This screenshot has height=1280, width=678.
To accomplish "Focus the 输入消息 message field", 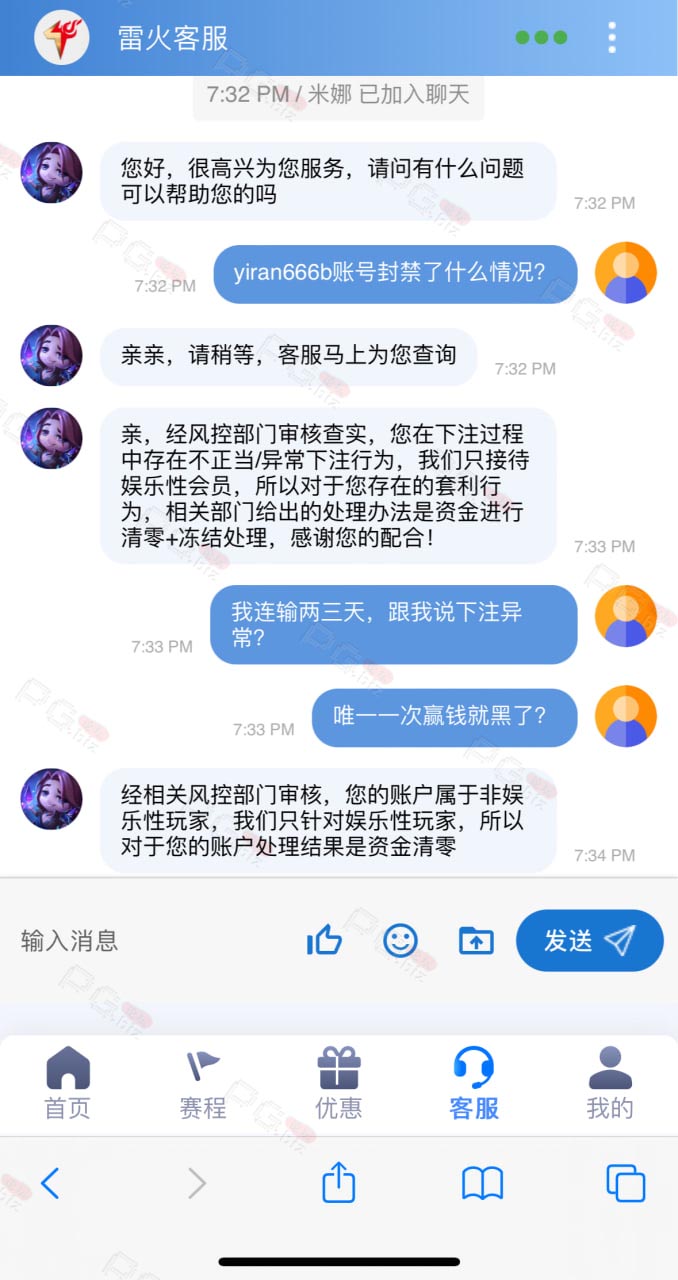I will pyautogui.click(x=150, y=940).
